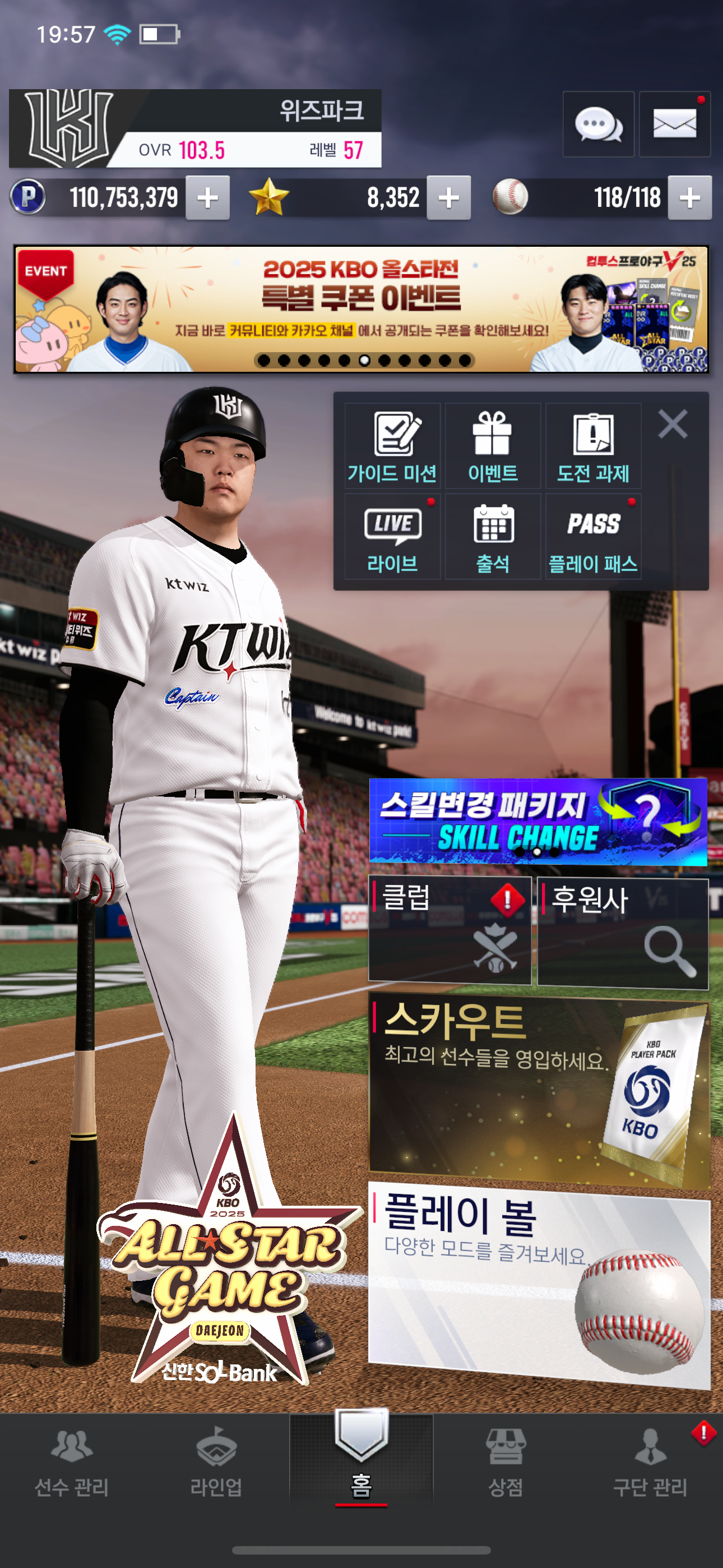
Task: Open the 후원사 tile
Action: 622,933
